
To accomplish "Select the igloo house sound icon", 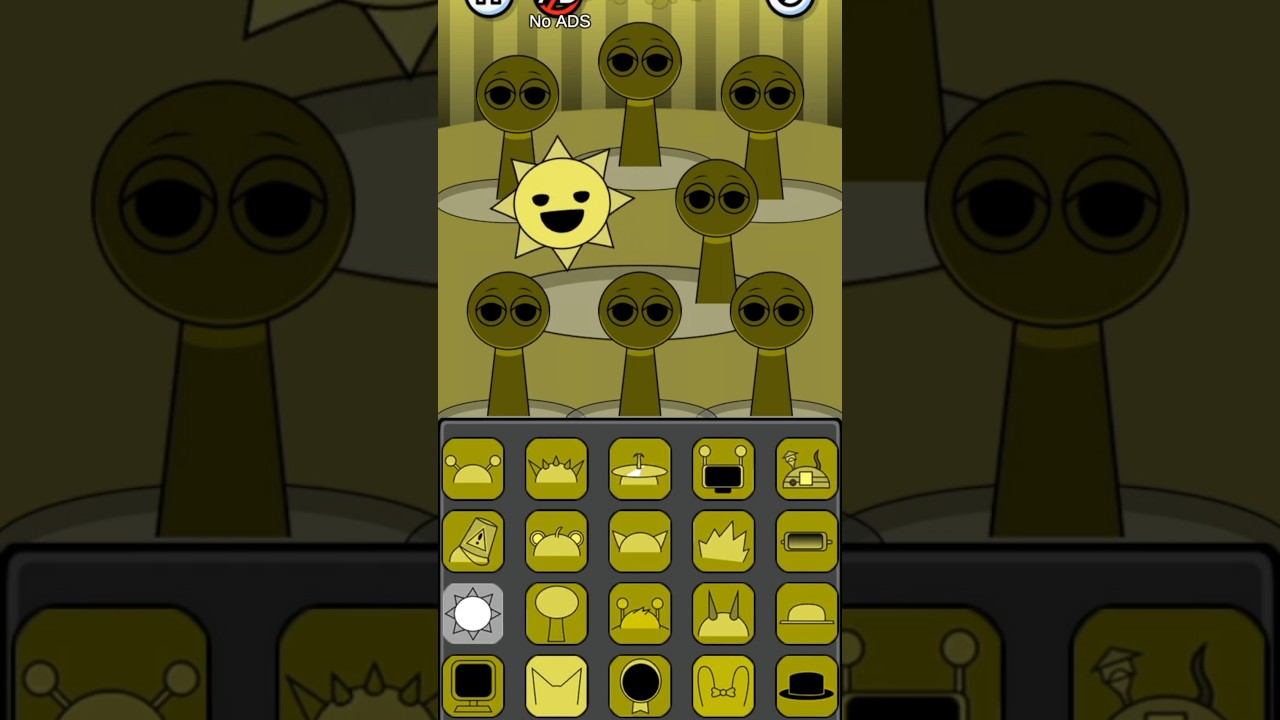I will click(x=807, y=469).
